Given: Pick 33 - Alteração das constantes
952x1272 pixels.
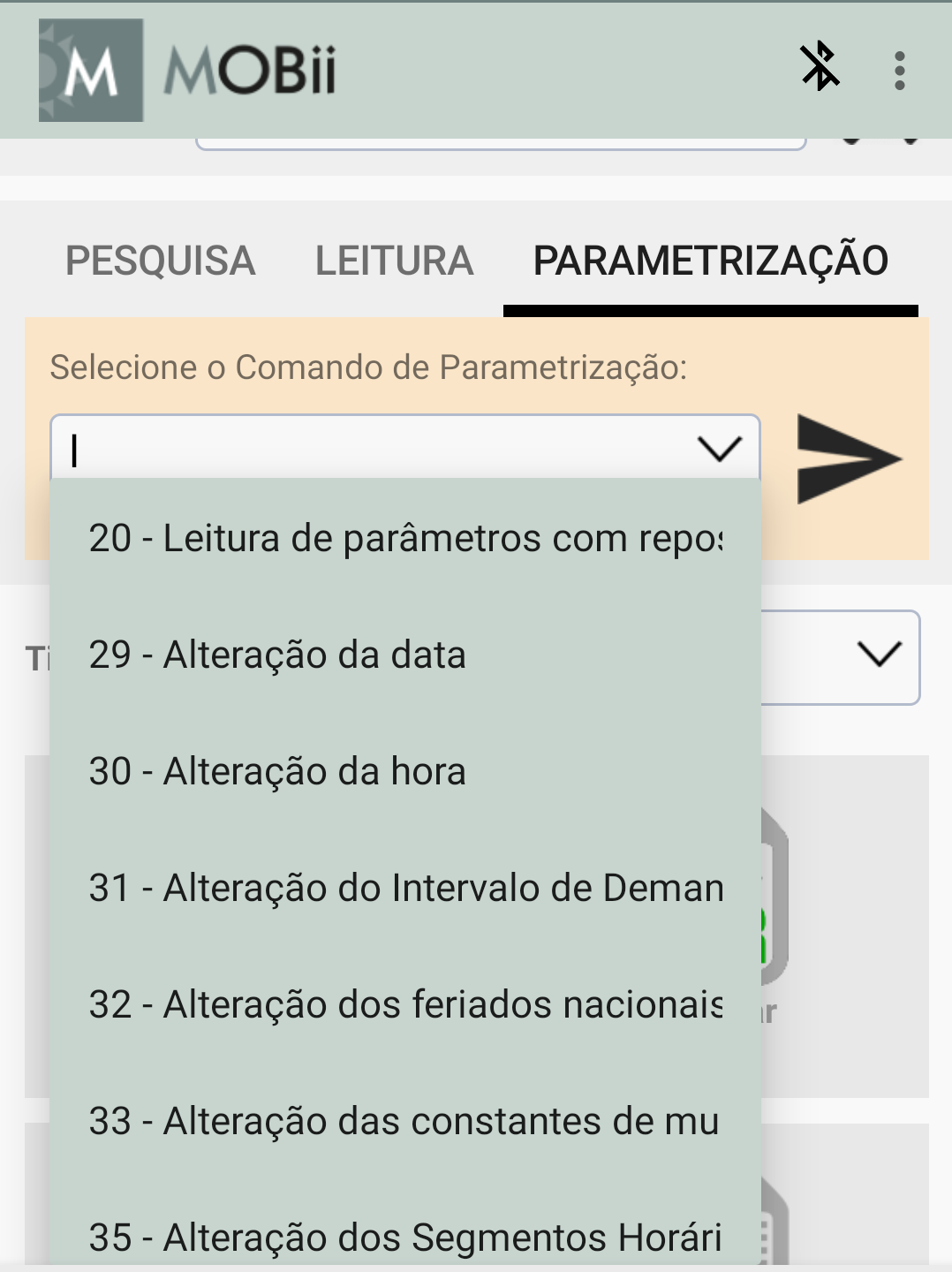Looking at the screenshot, I should (405, 1121).
